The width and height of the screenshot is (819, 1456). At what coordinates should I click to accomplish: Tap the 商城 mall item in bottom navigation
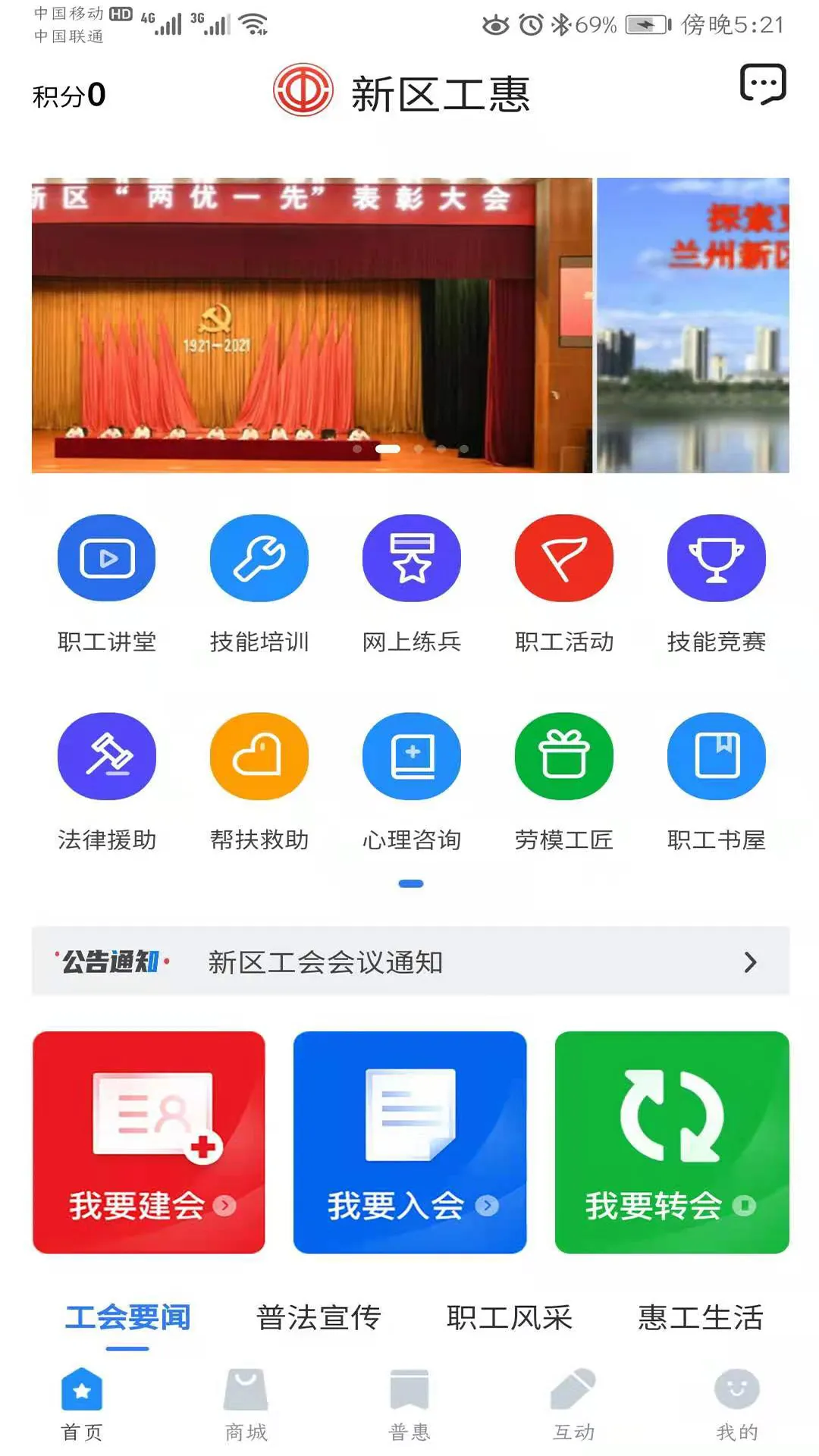tap(246, 1407)
